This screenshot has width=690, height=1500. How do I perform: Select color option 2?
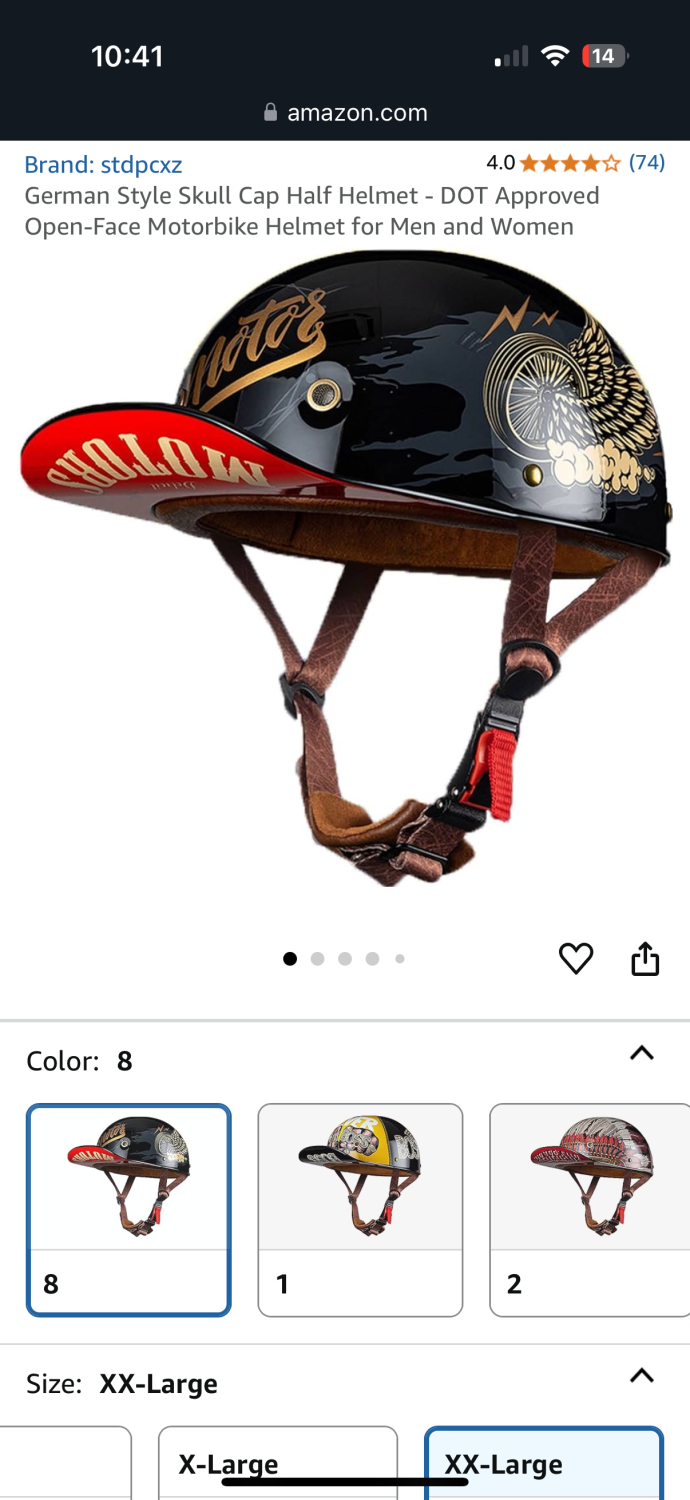(x=590, y=1210)
